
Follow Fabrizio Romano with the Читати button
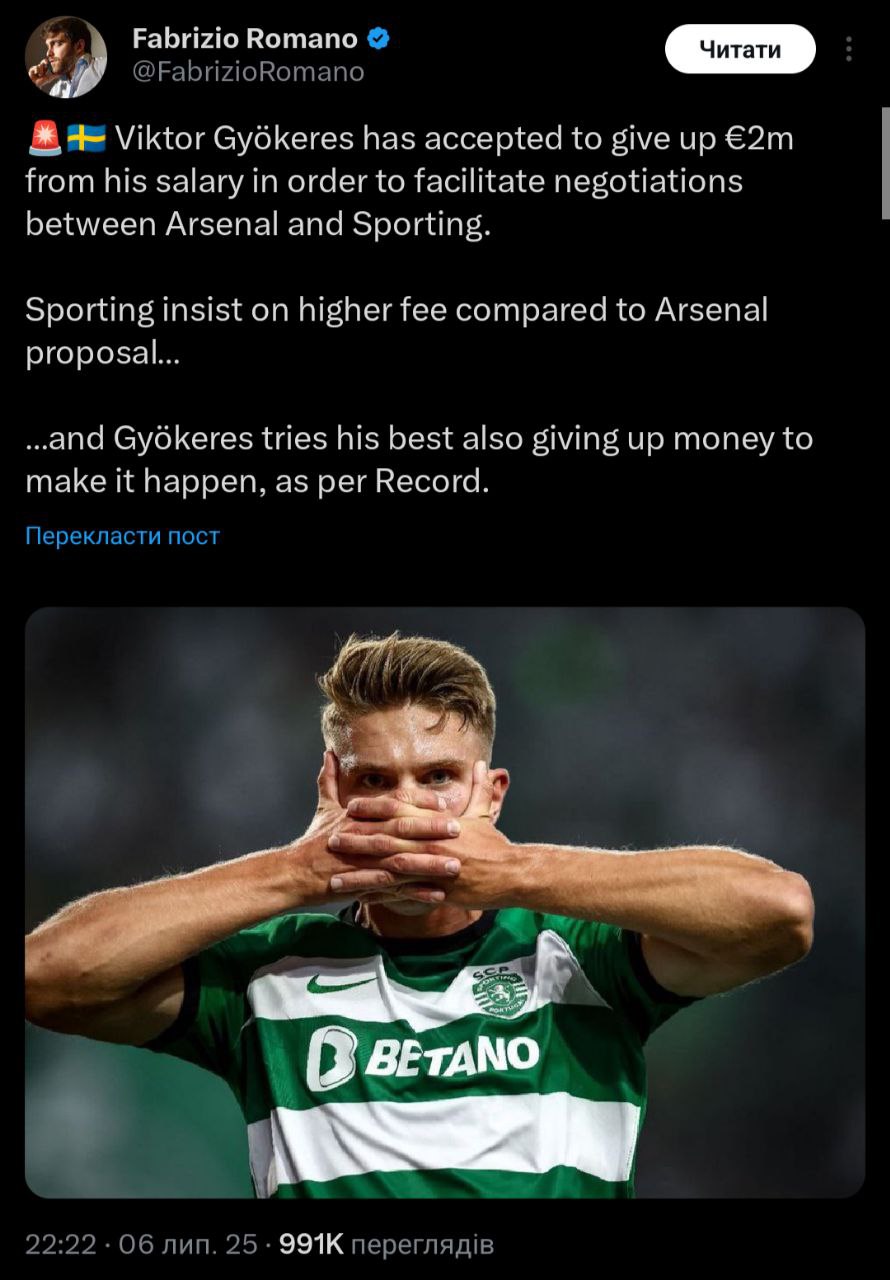(740, 49)
